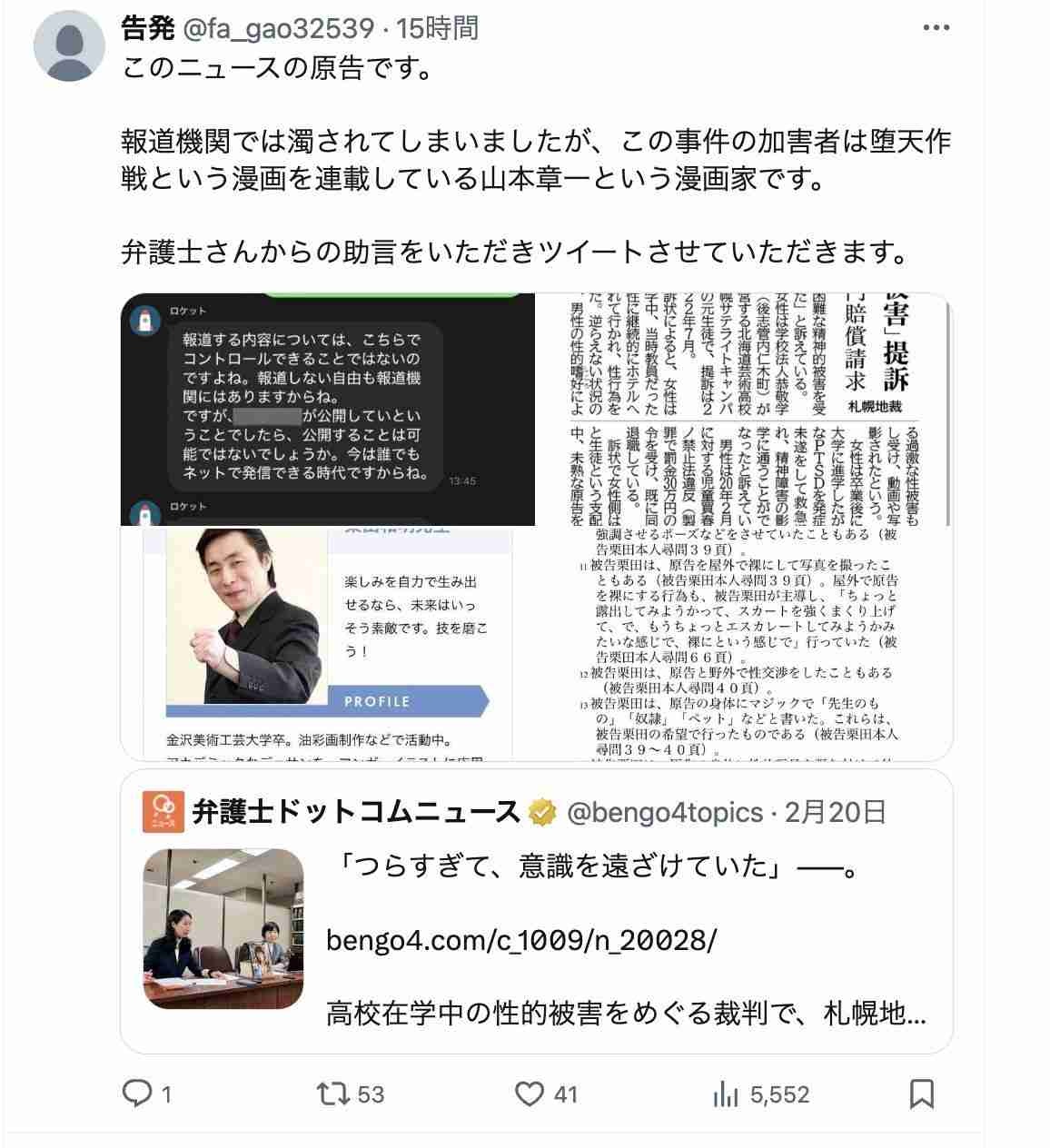View the tweet's analytics
The image size is (1050, 1148).
(x=726, y=1094)
